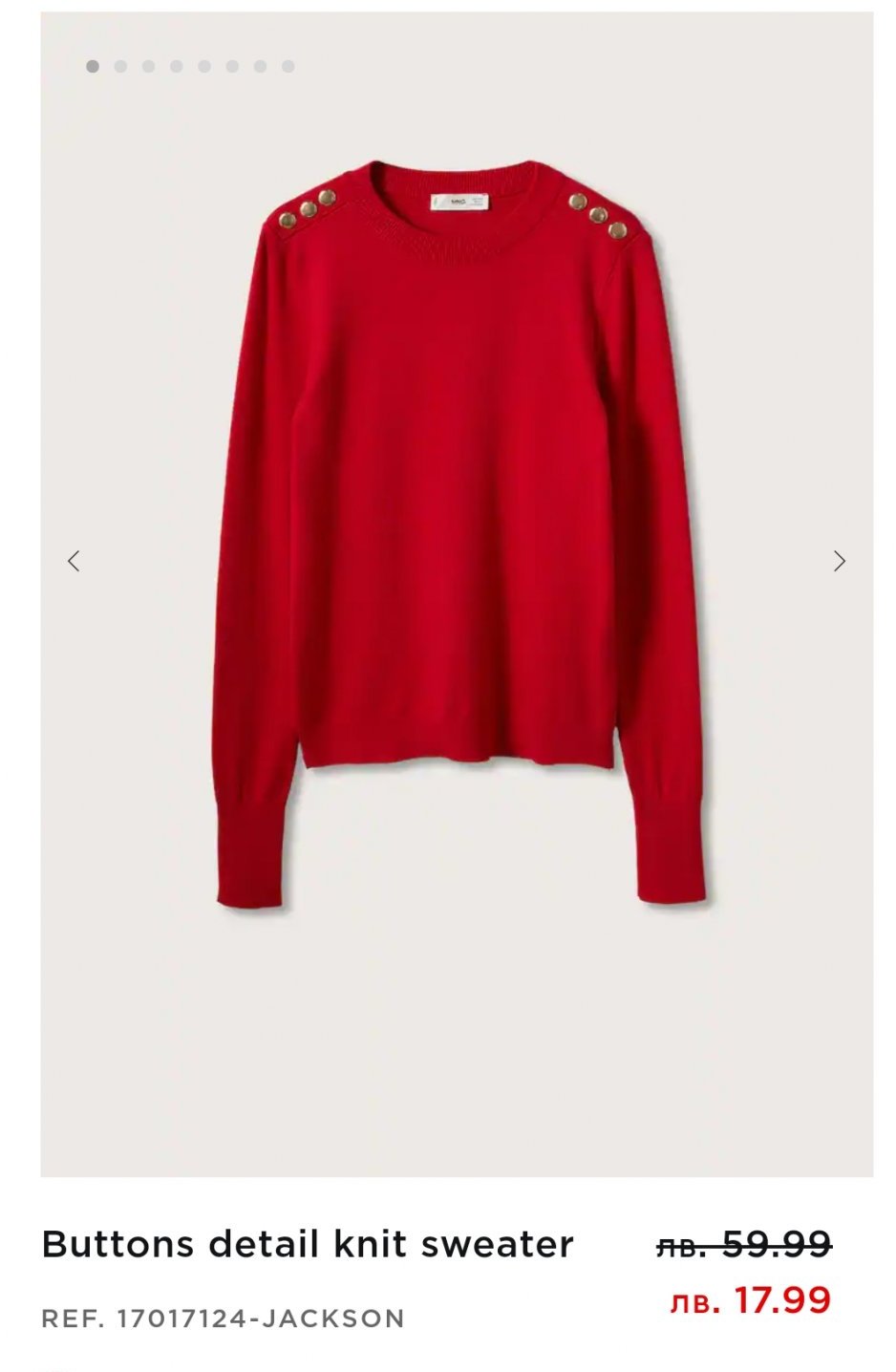This screenshot has width=896, height=1372.
Task: Select the last photo indicator dot
Action: 288,66
